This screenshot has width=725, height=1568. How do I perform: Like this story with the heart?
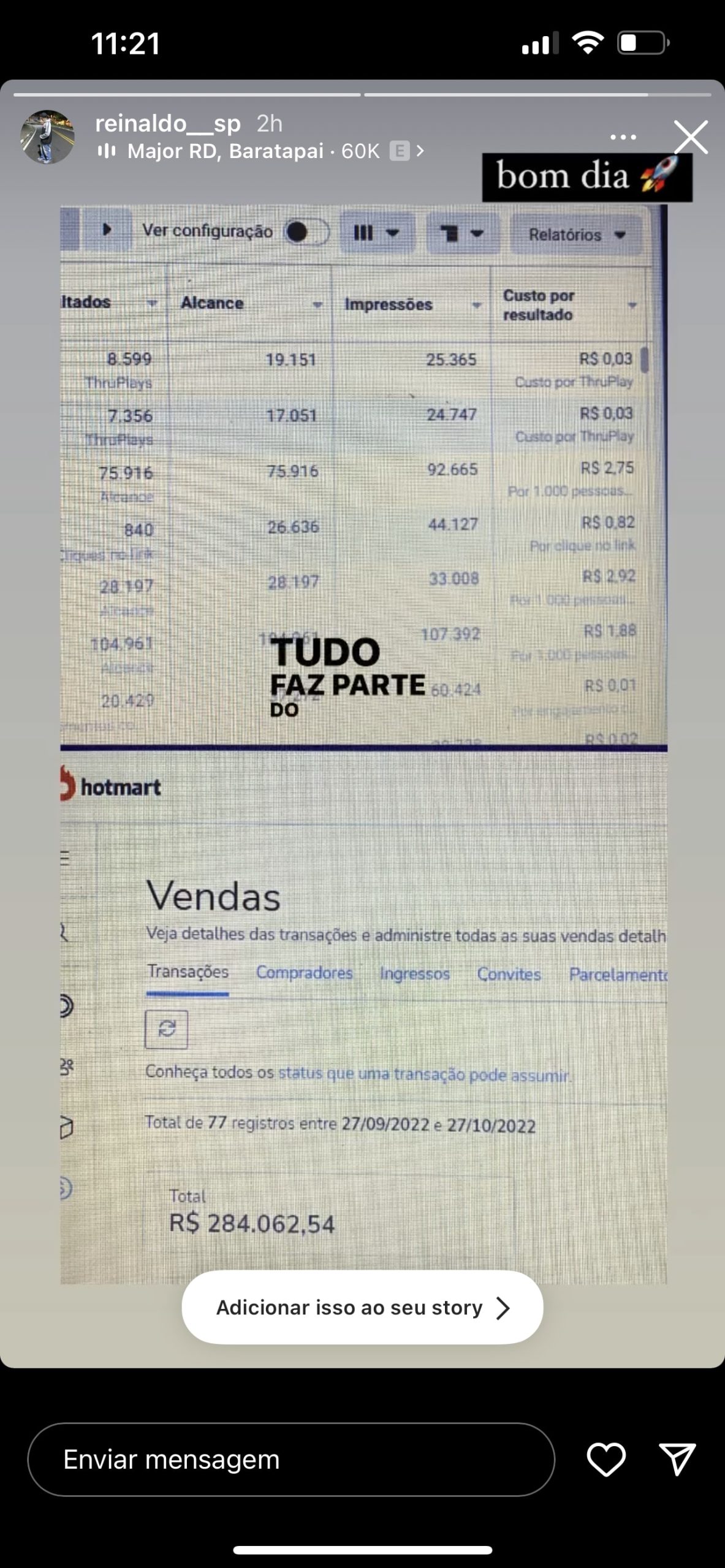(606, 1460)
